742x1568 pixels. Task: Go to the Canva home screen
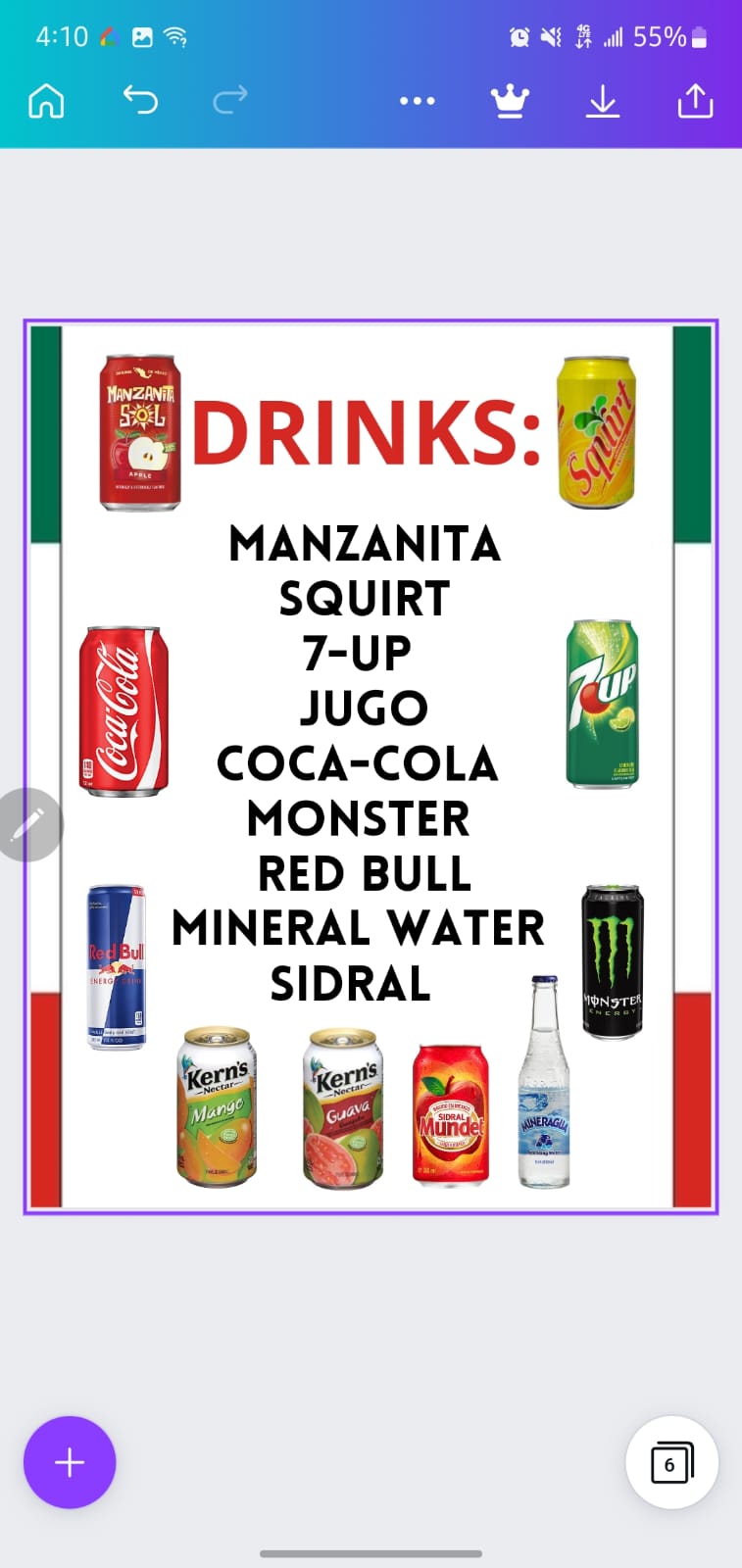46,101
